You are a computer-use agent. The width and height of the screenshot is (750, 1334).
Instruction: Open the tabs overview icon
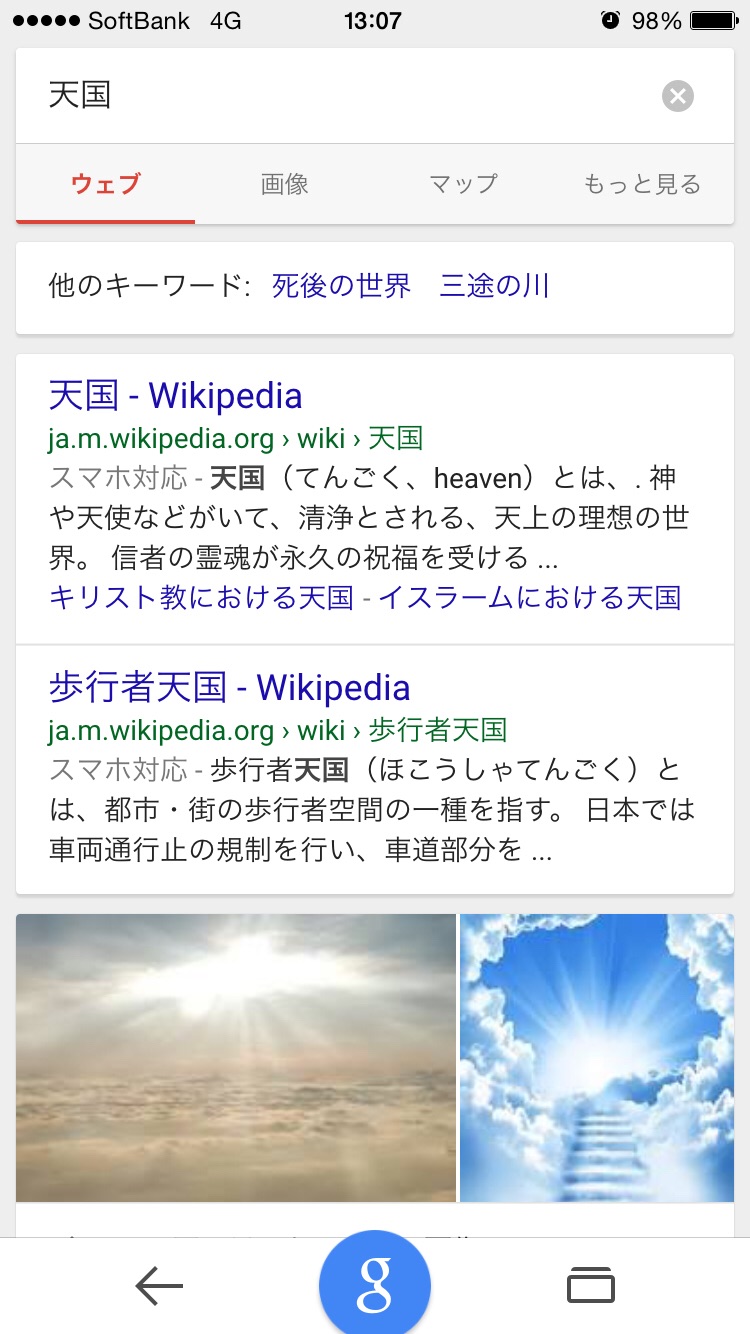point(590,1286)
